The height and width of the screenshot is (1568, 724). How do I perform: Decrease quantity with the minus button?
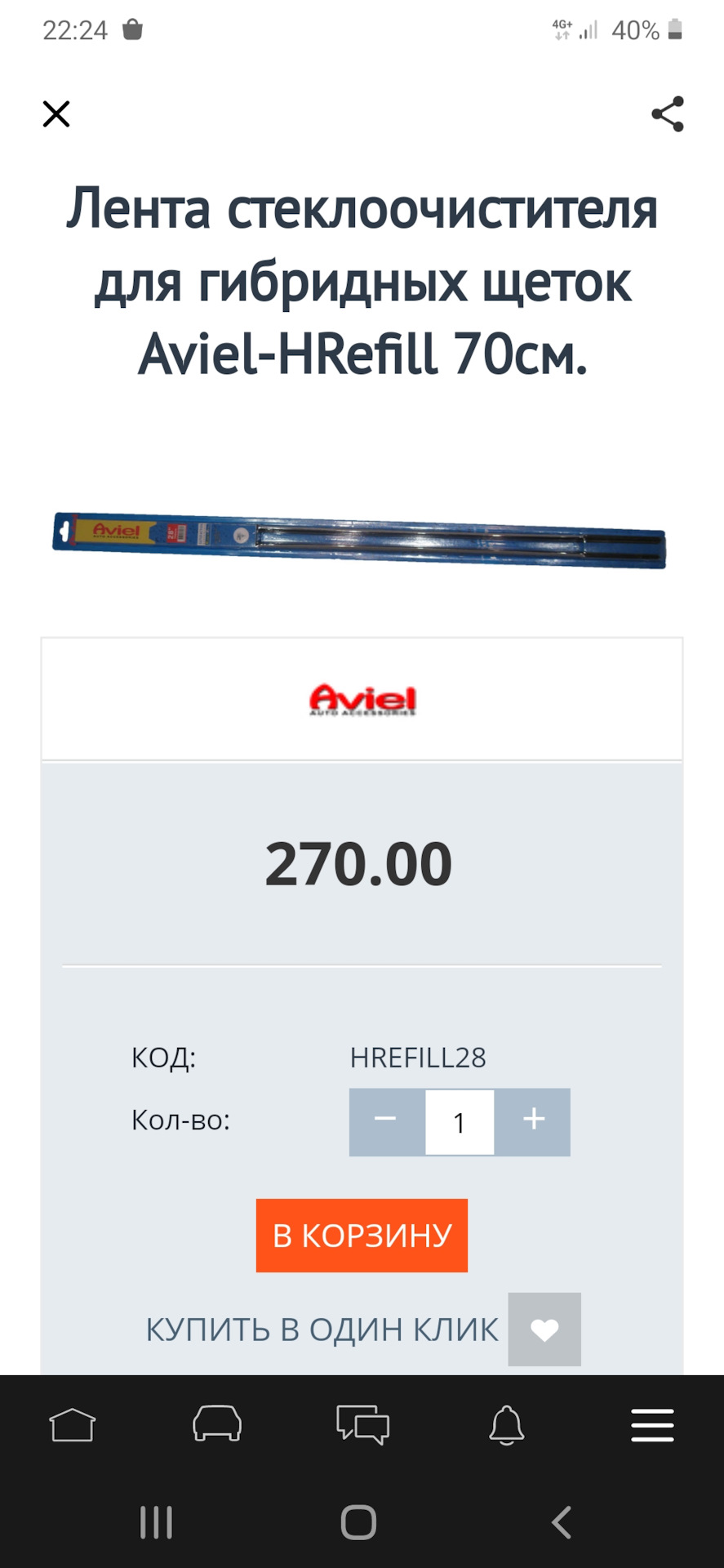(386, 1121)
